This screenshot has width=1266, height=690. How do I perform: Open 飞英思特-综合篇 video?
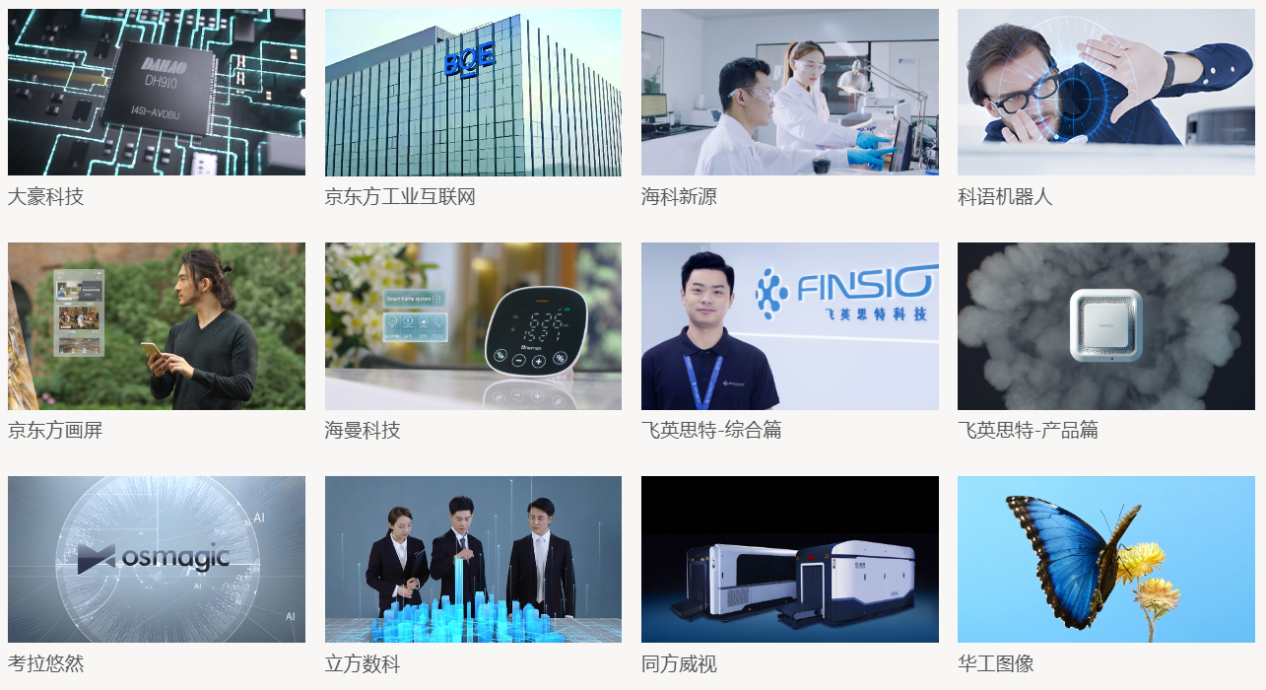(789, 326)
